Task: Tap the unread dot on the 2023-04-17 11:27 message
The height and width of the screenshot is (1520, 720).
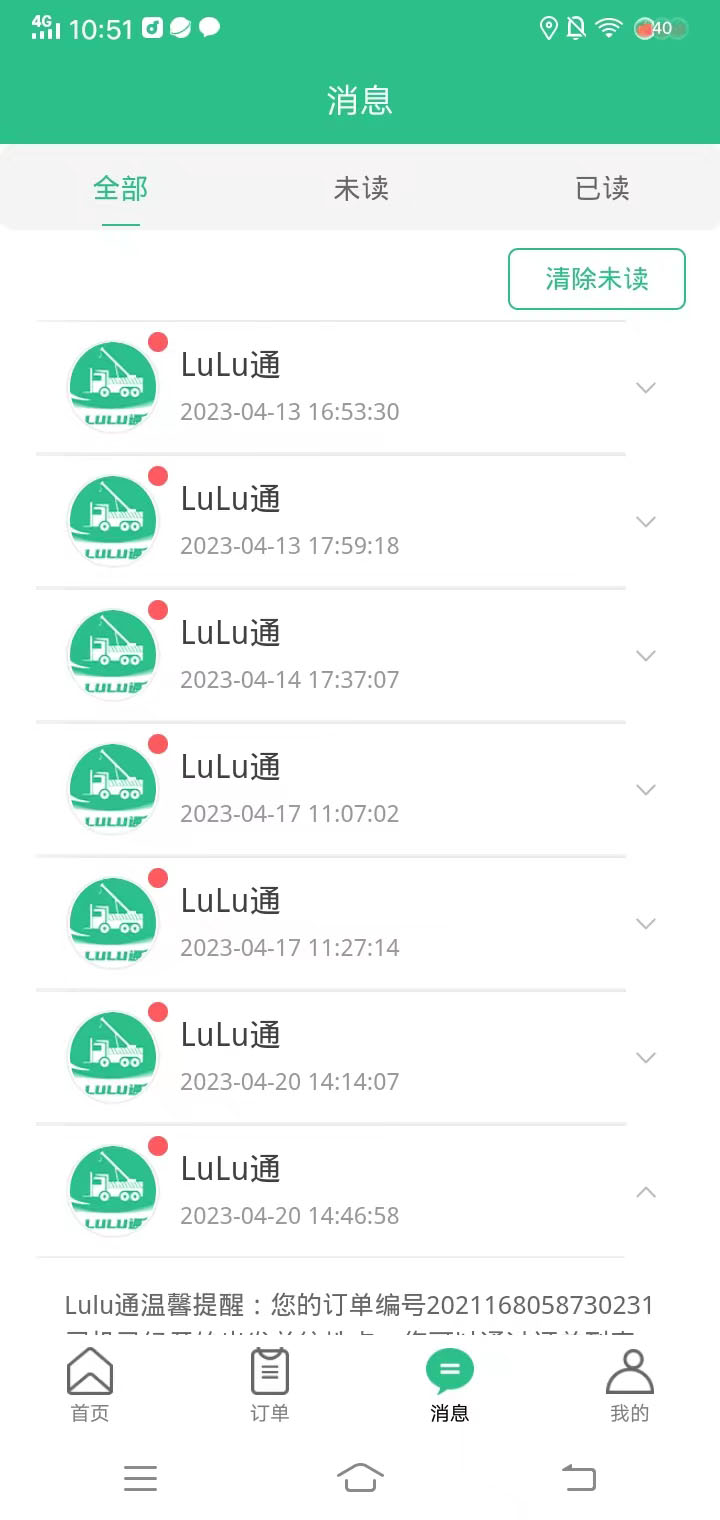Action: click(x=158, y=877)
